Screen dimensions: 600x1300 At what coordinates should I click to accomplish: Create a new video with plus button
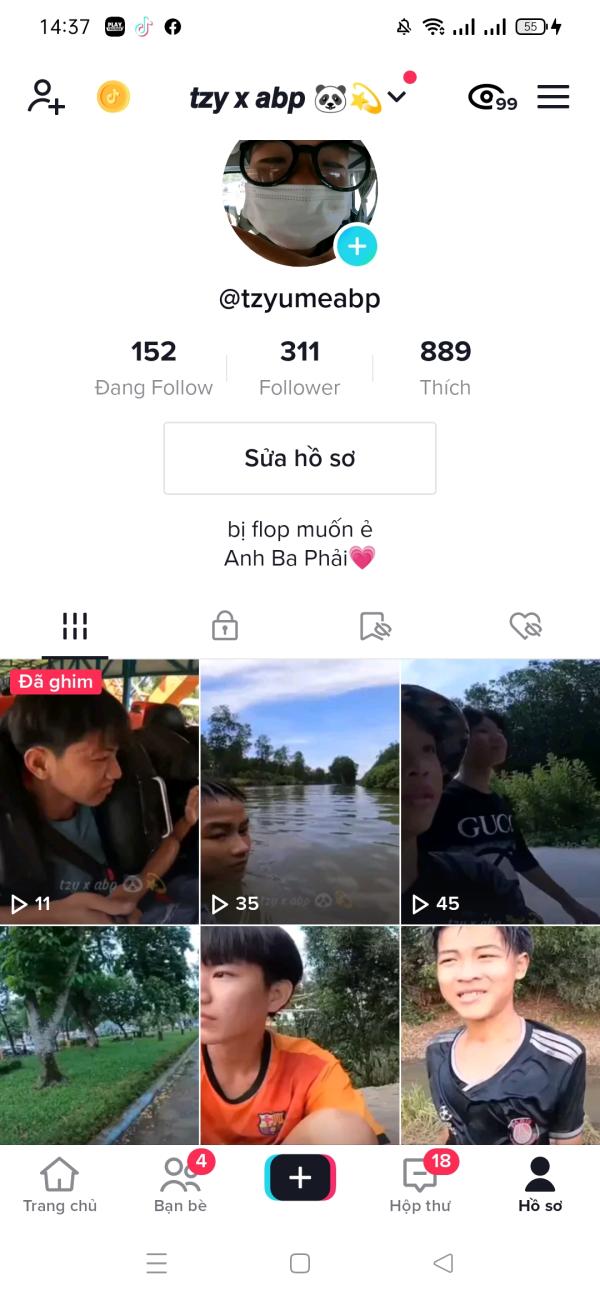click(300, 1178)
